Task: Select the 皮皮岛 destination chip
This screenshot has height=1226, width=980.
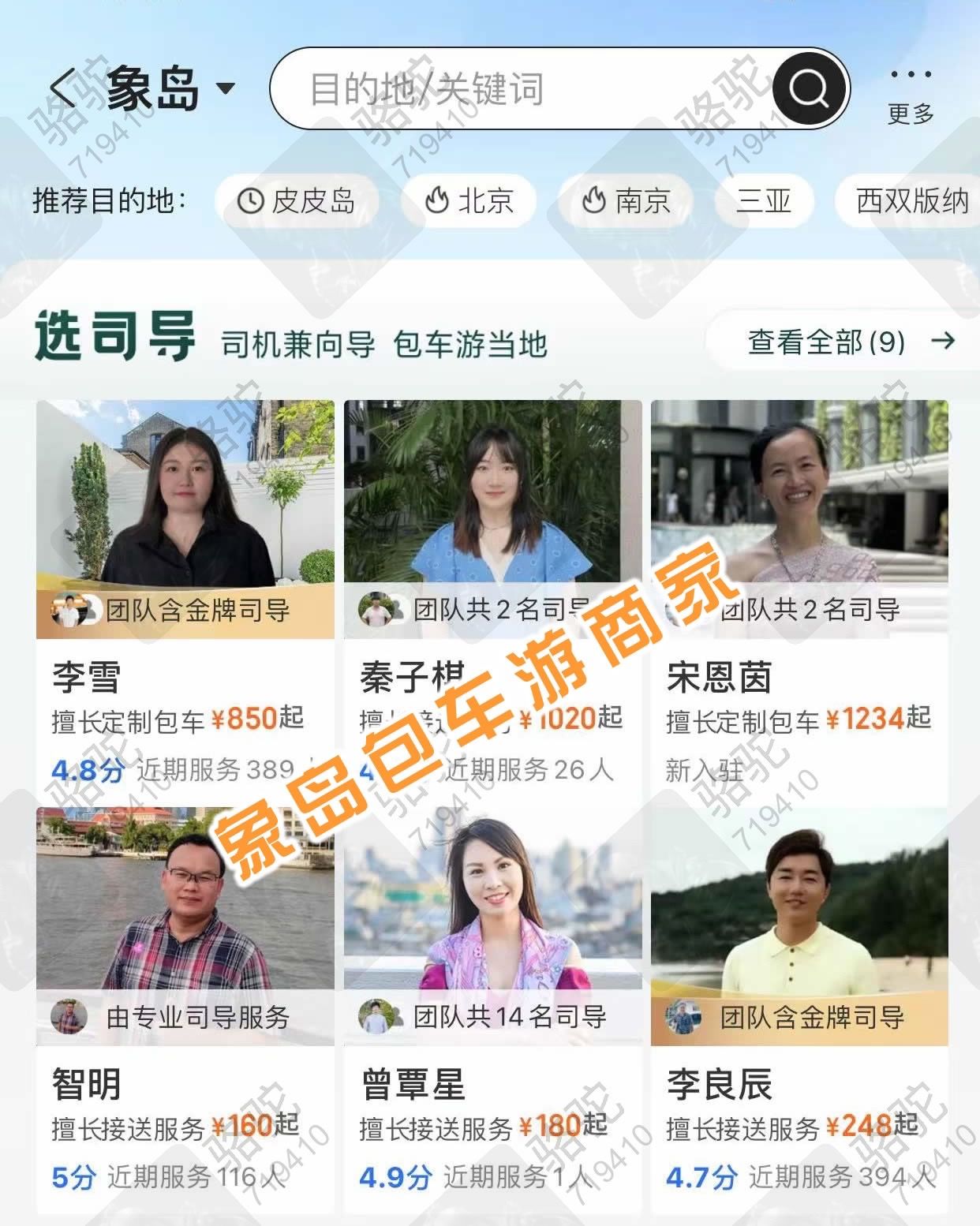Action: [x=297, y=201]
